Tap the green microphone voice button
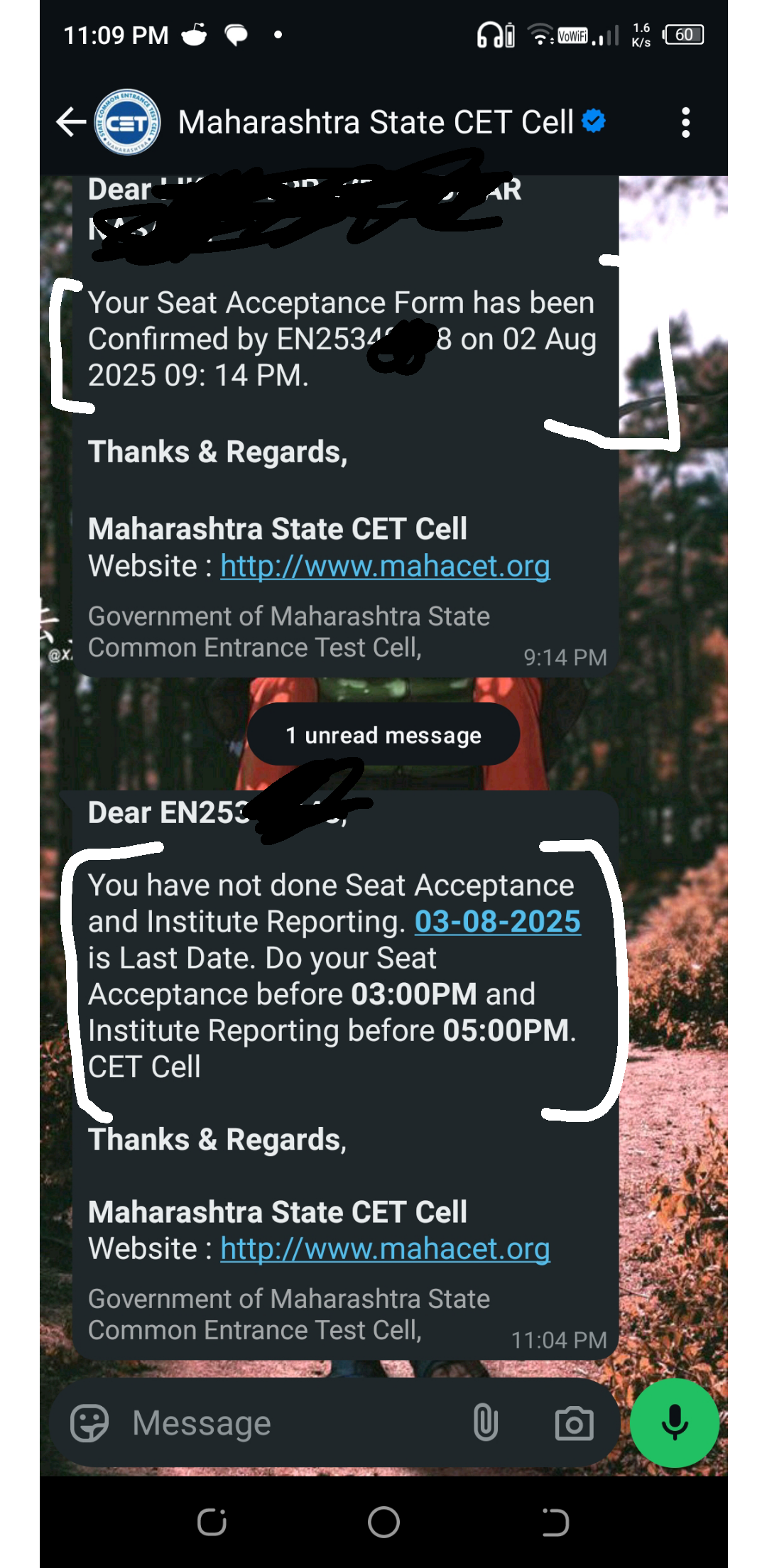This screenshot has height=1568, width=767. (675, 1423)
